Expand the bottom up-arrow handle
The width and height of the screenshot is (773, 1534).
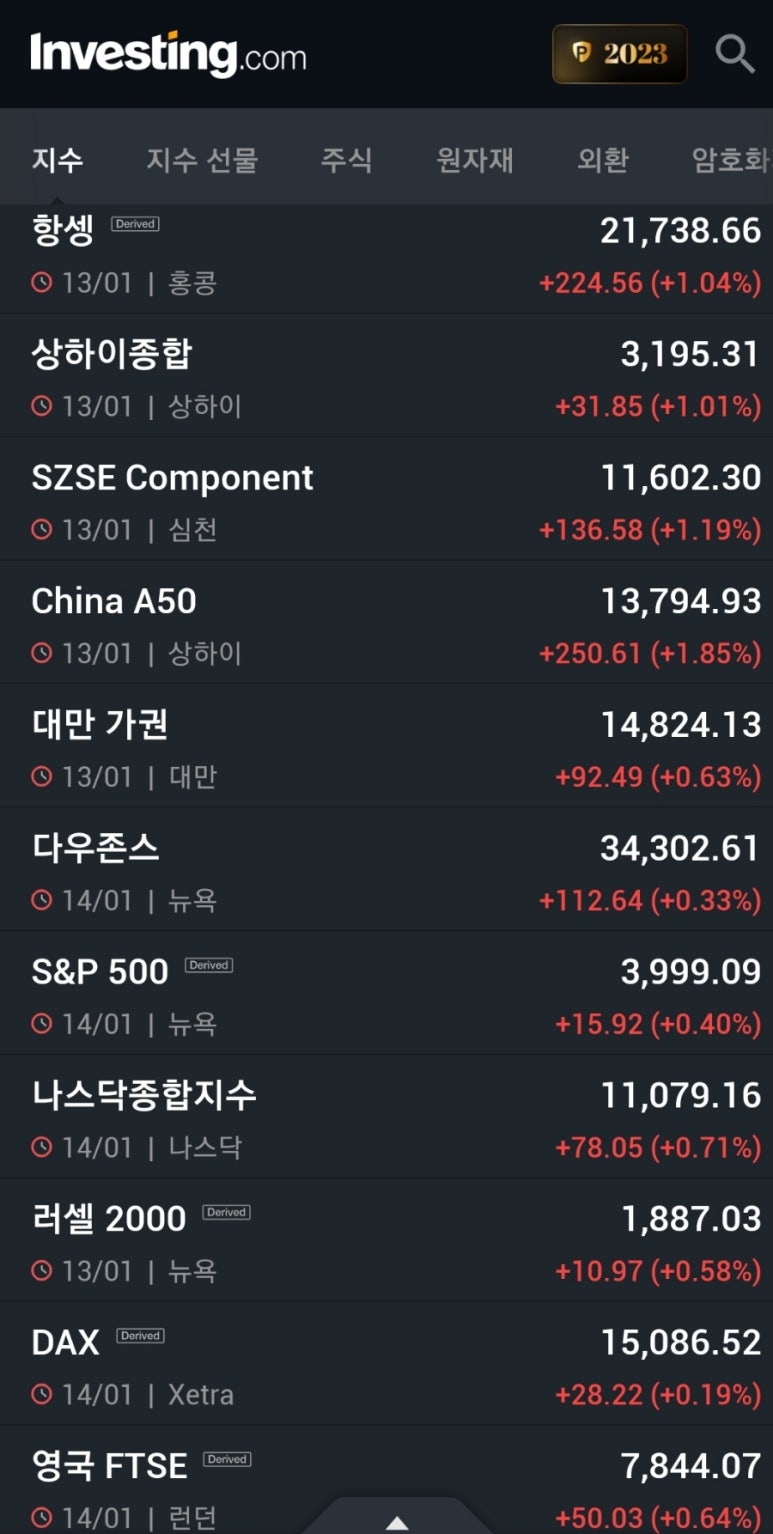[397, 1518]
